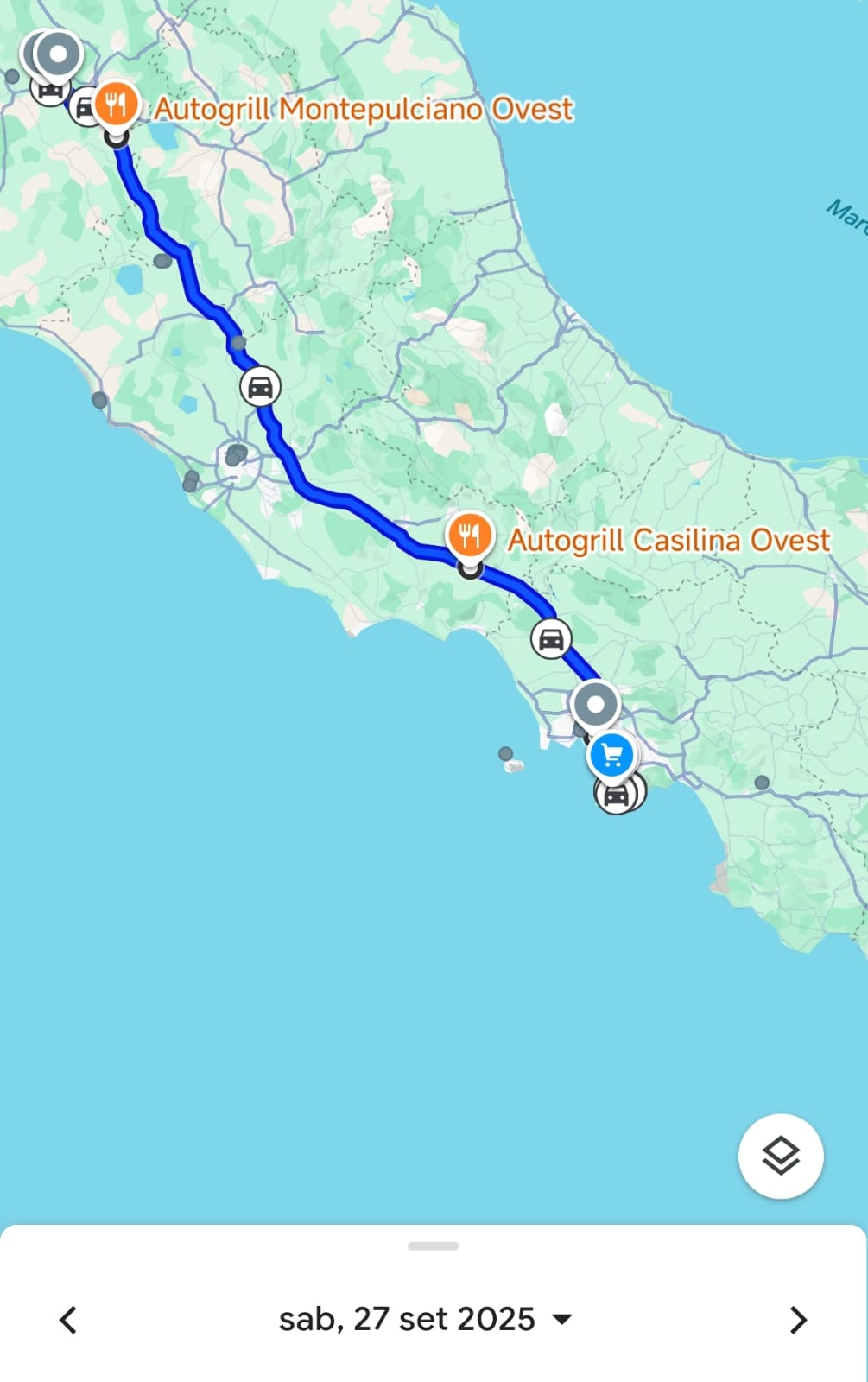Image resolution: width=868 pixels, height=1382 pixels.
Task: Go to the next day
Action: coord(798,1319)
